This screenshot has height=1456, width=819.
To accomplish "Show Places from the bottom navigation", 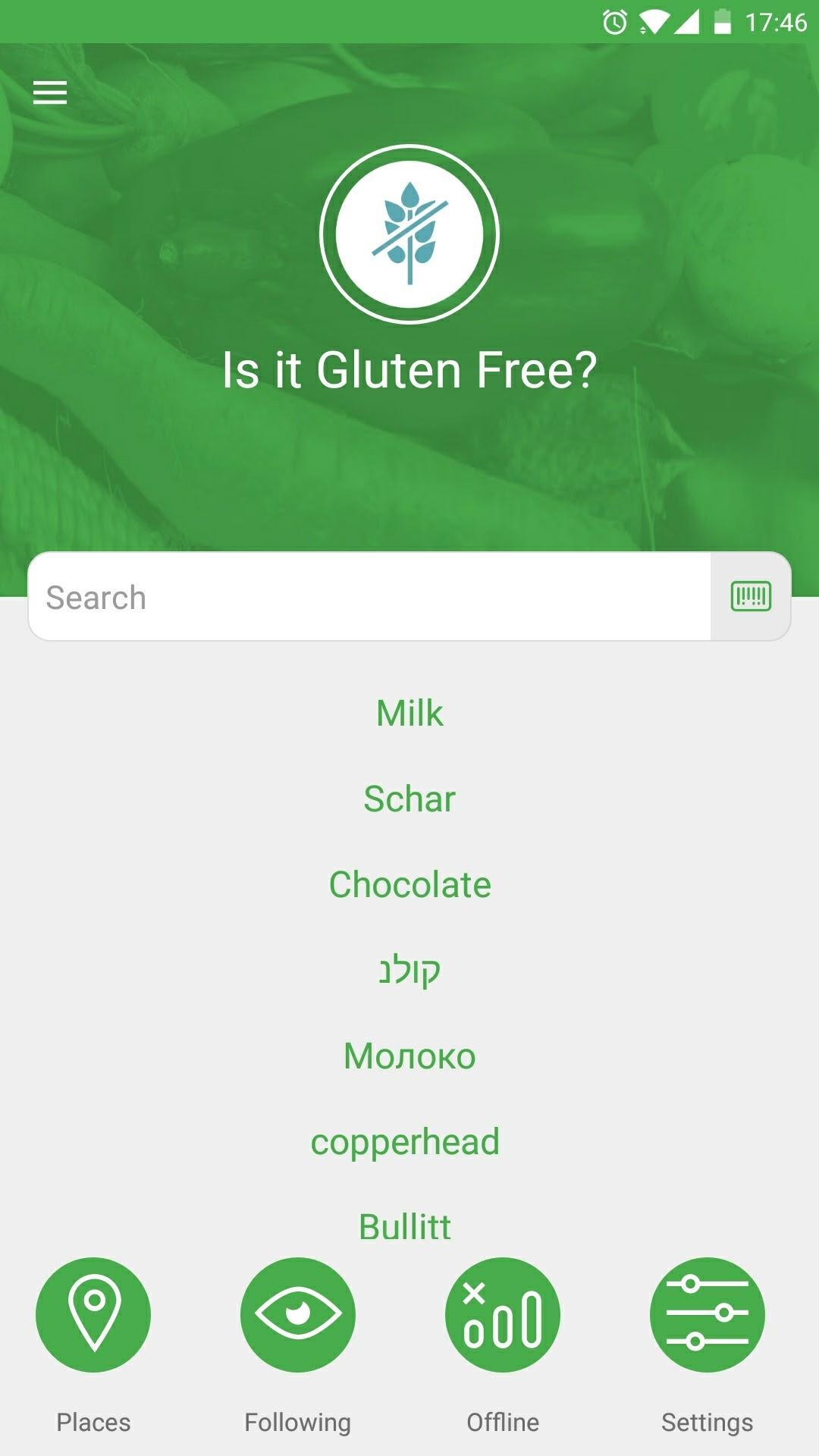I will 94,1421.
